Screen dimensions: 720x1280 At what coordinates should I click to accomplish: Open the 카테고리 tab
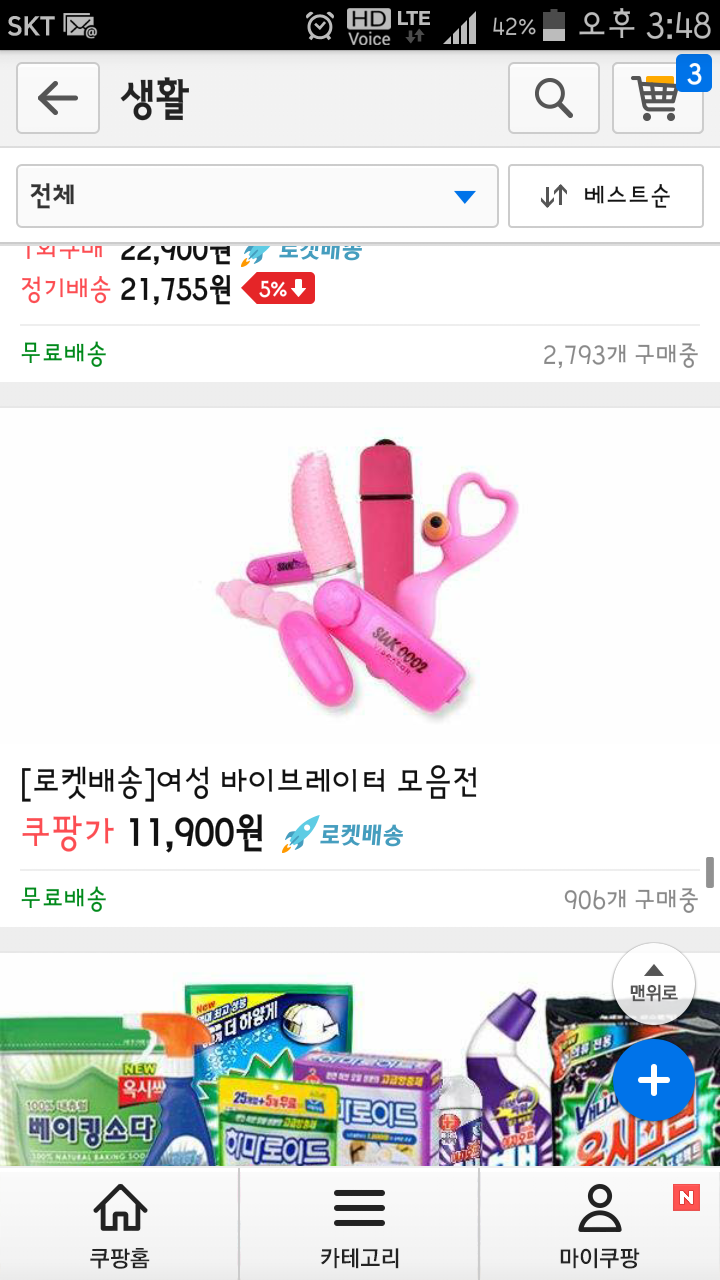point(360,1224)
